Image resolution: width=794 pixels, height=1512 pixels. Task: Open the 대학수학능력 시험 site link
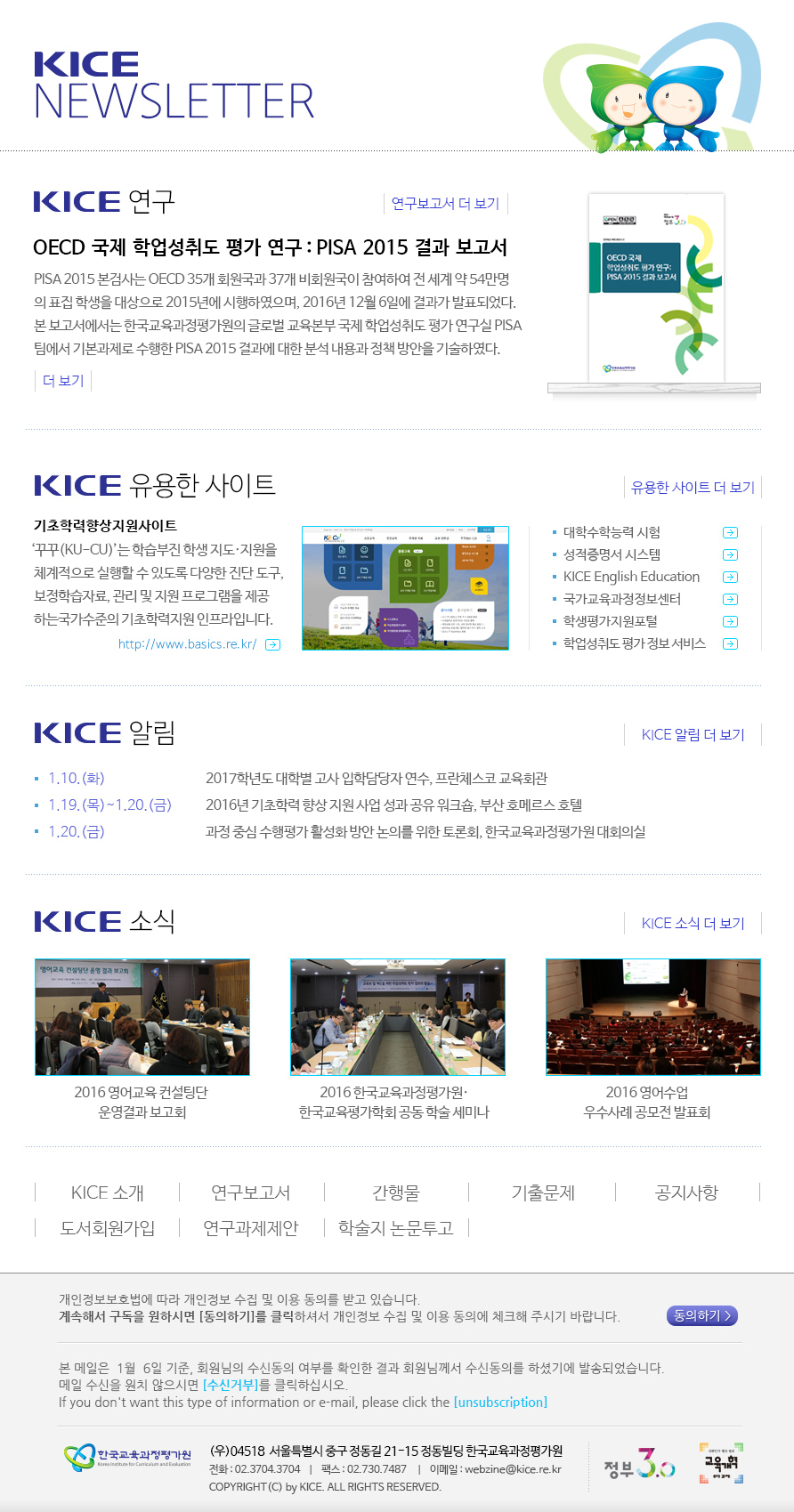612,532
